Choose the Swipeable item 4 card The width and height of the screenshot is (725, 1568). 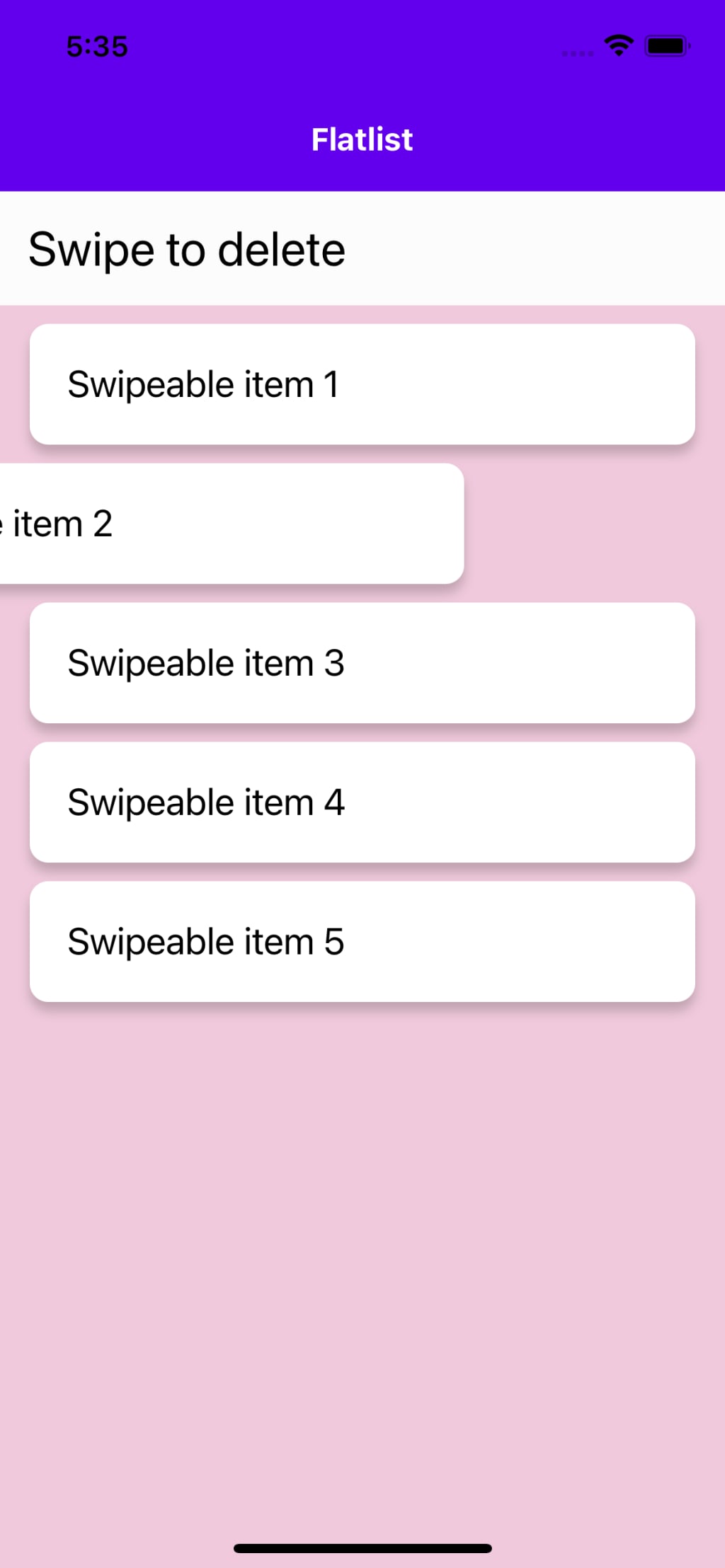click(362, 802)
